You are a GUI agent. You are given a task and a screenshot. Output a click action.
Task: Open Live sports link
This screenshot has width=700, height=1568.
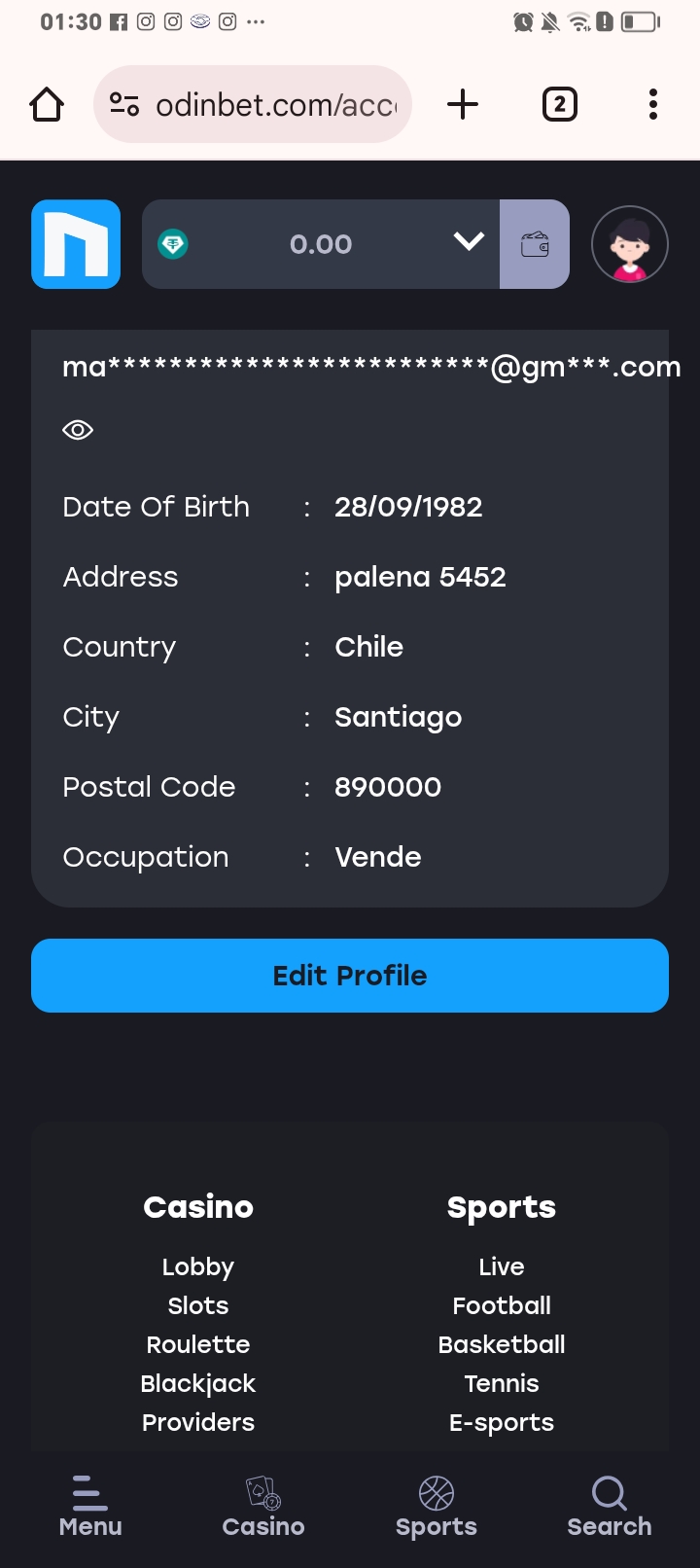click(502, 1266)
